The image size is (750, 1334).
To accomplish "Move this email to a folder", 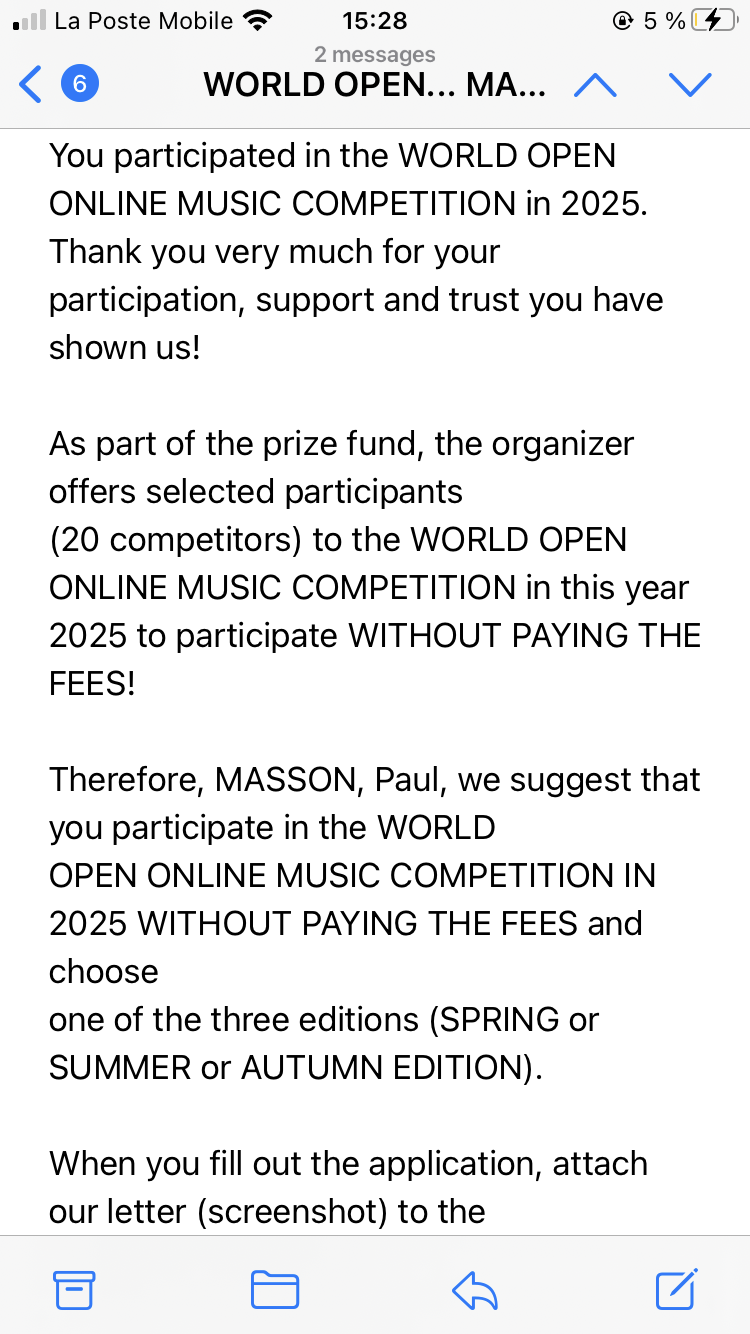I will [275, 1289].
